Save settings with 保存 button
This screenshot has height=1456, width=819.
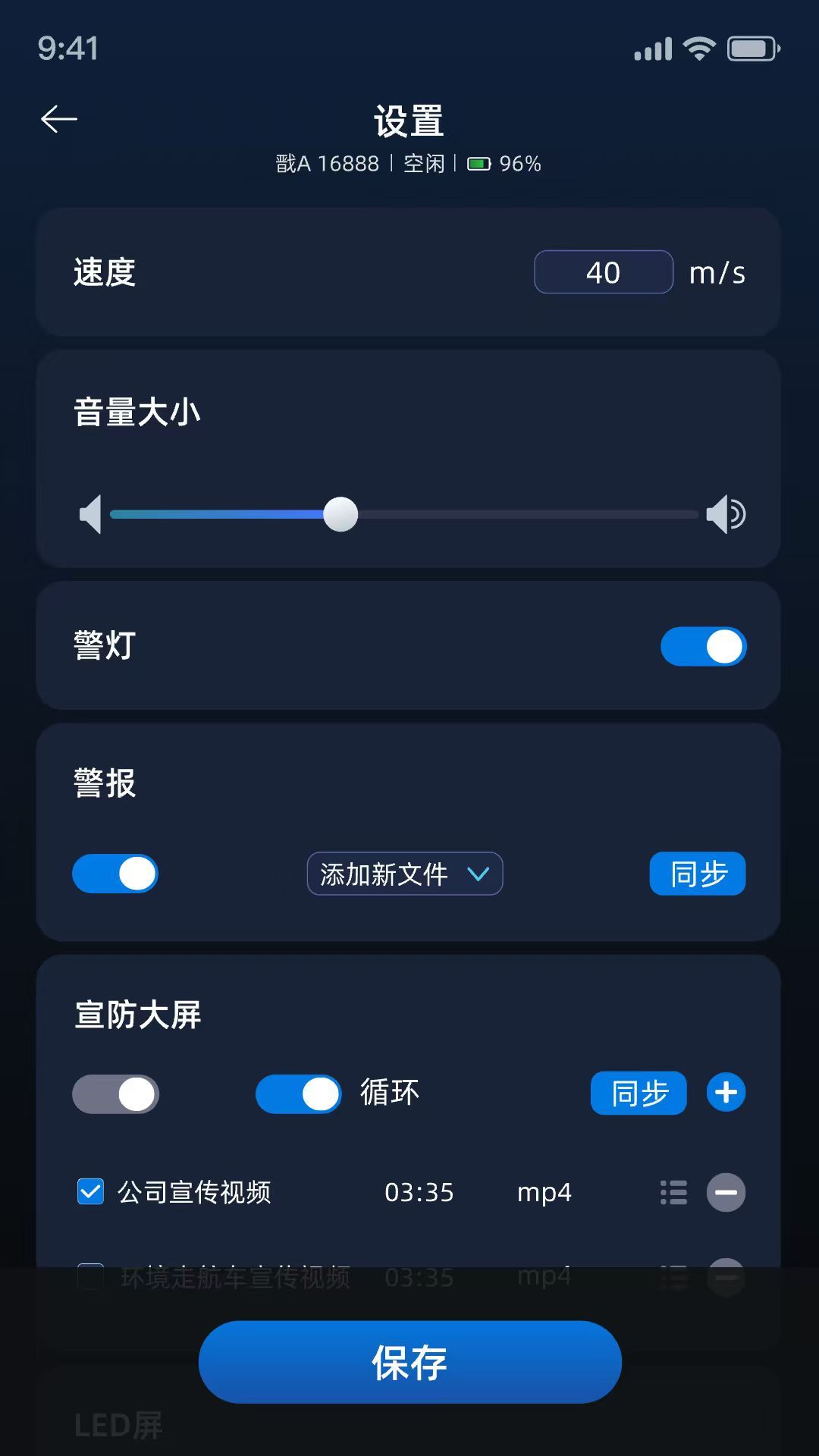(409, 1362)
